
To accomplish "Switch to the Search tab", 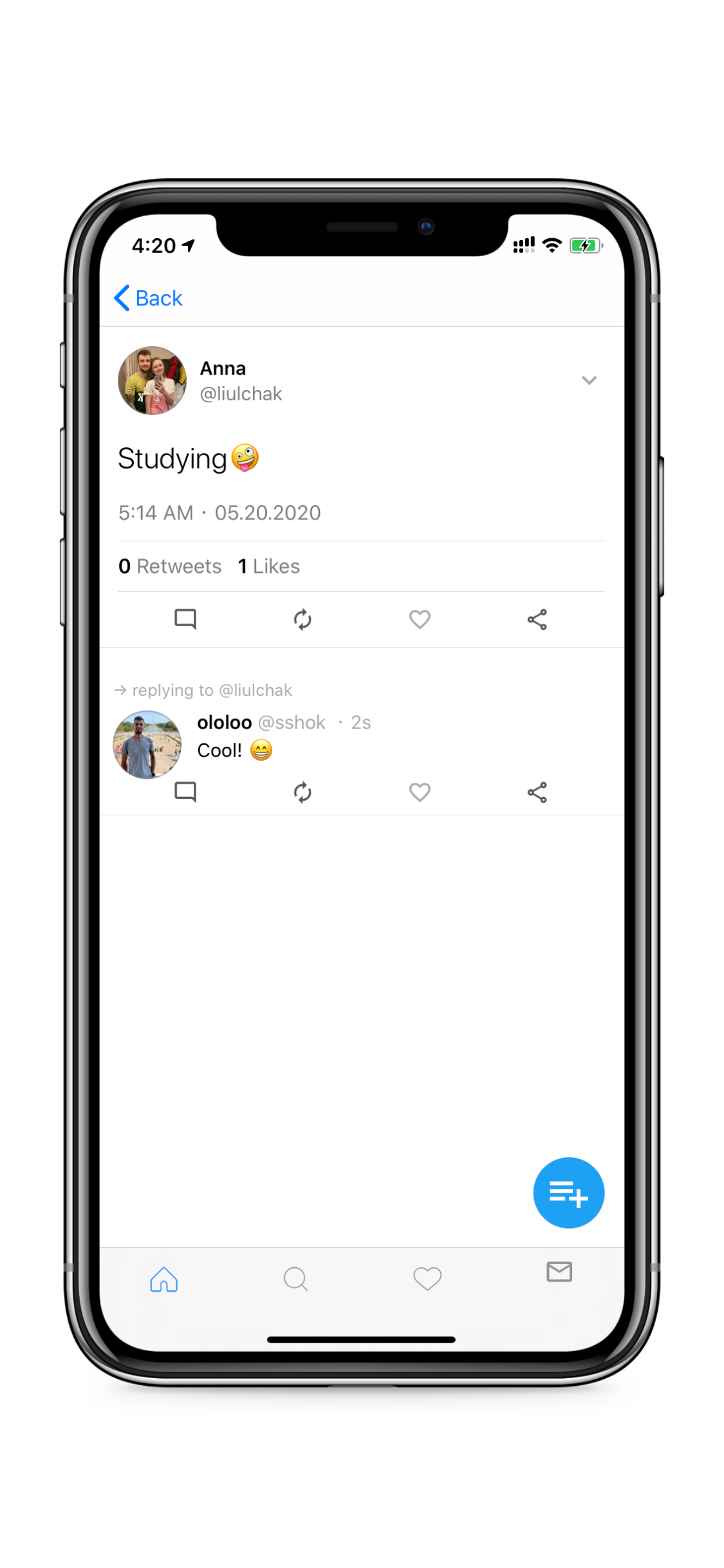I will click(295, 1279).
